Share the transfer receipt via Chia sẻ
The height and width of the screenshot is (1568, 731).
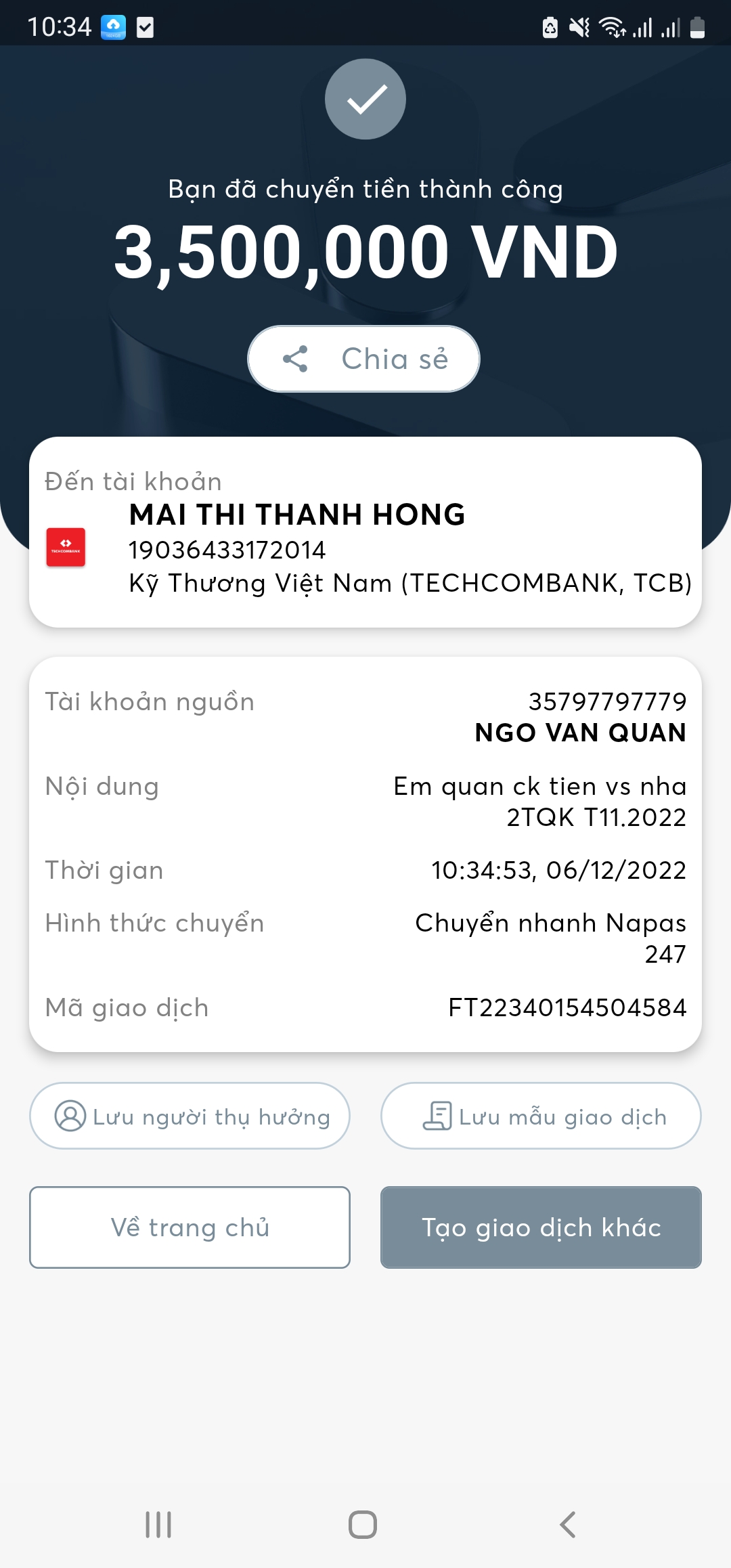coord(364,359)
